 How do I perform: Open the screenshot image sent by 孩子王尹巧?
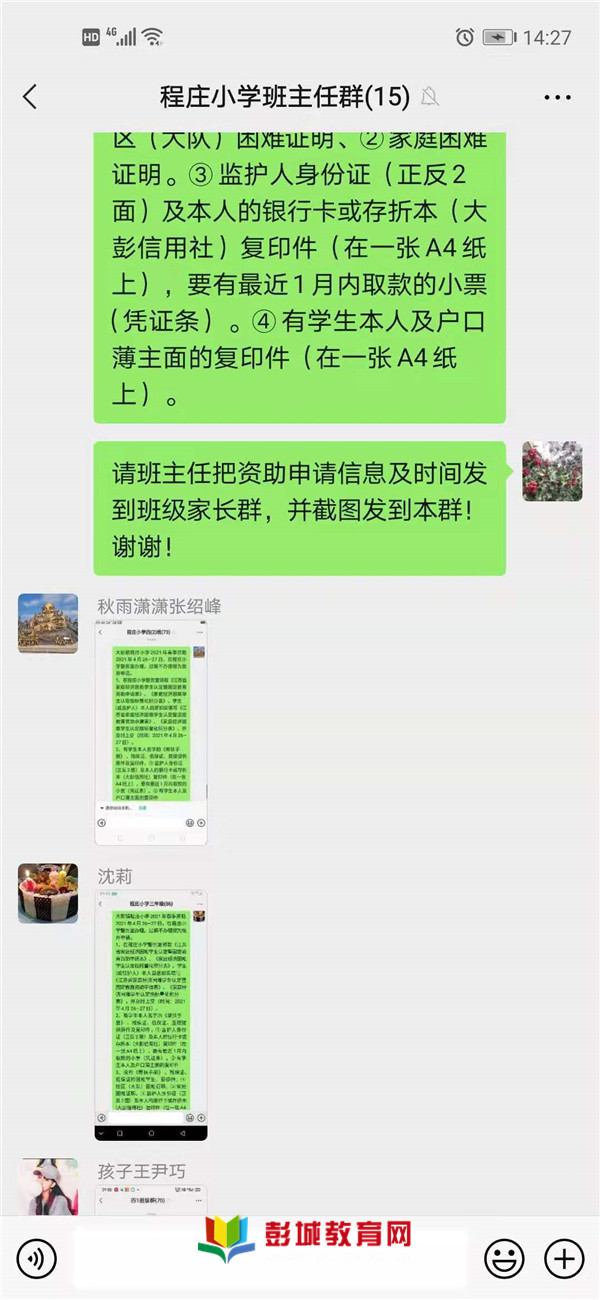151,1200
